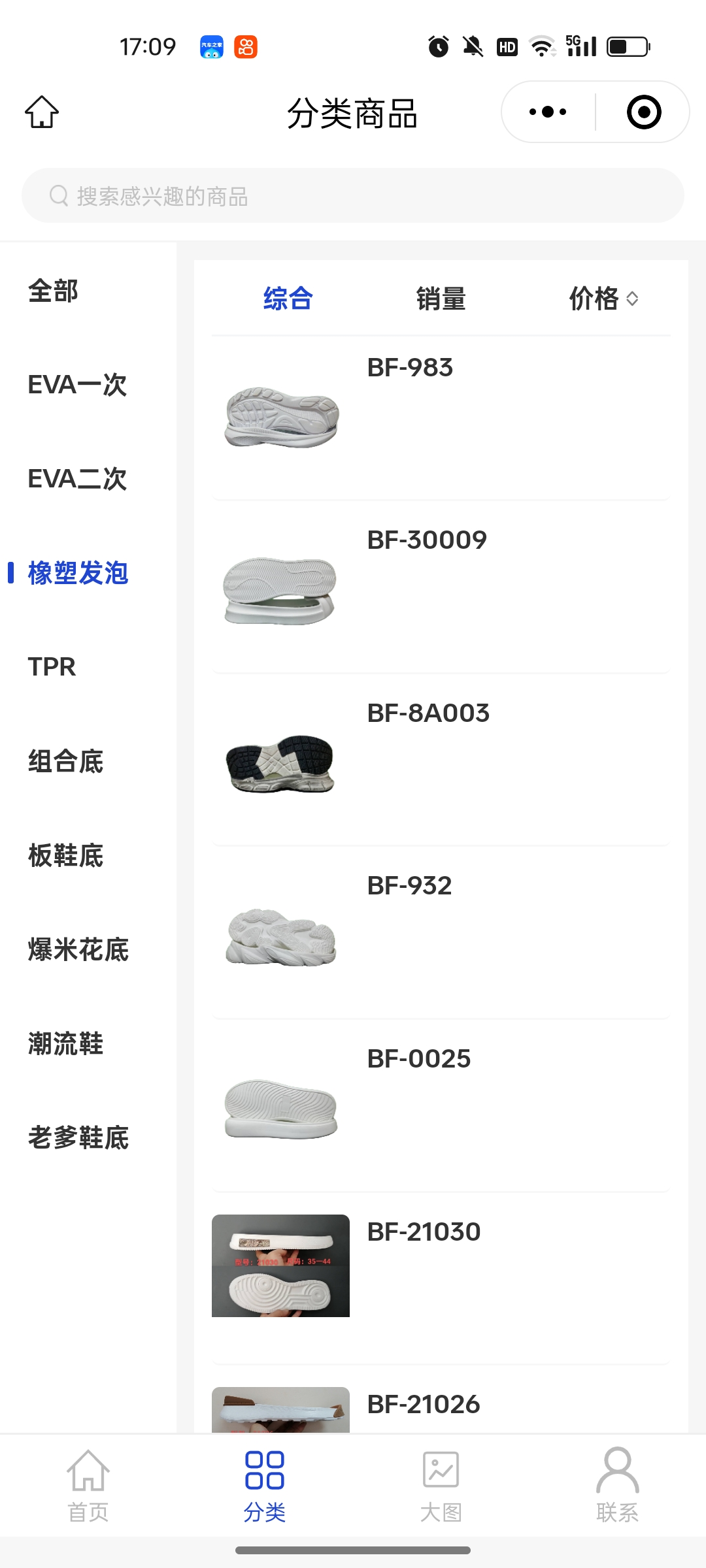Sort products by 销量
The width and height of the screenshot is (706, 1568).
click(441, 299)
